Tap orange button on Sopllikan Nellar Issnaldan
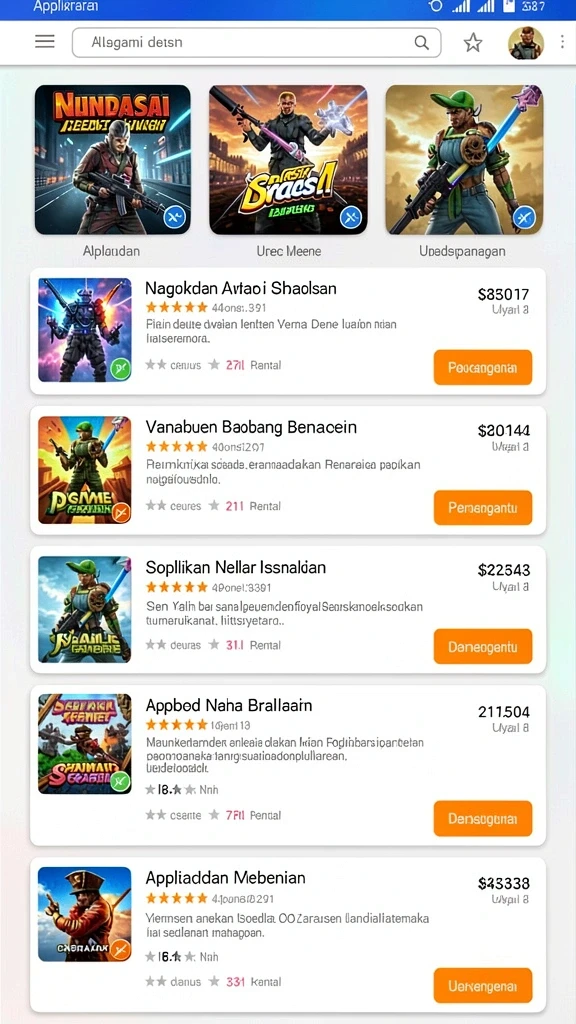 tap(483, 647)
